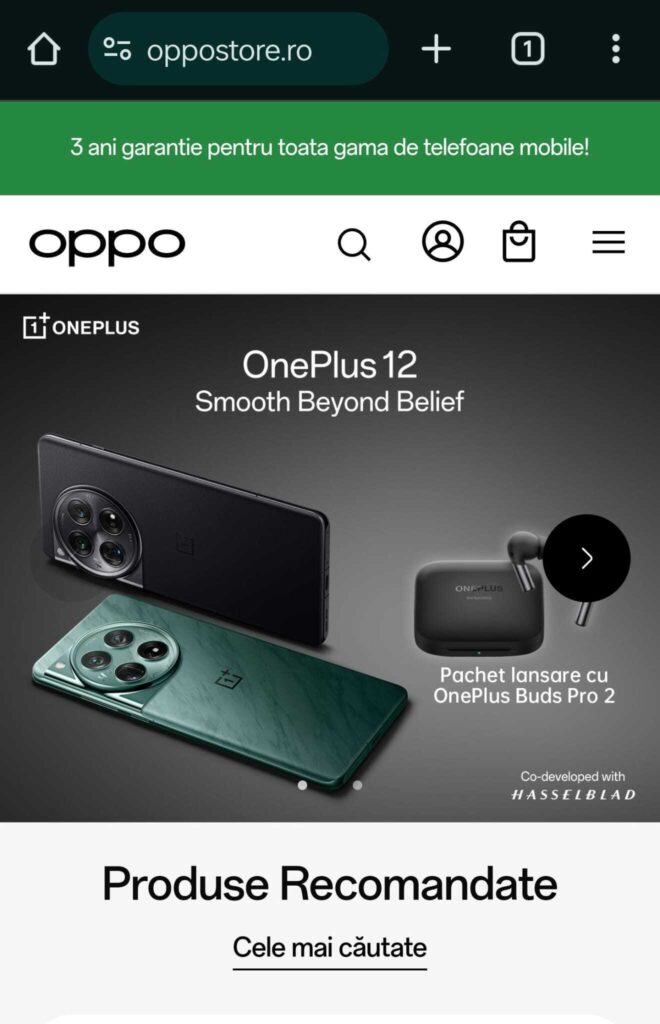Open the user account icon
This screenshot has height=1024, width=660.
[442, 242]
